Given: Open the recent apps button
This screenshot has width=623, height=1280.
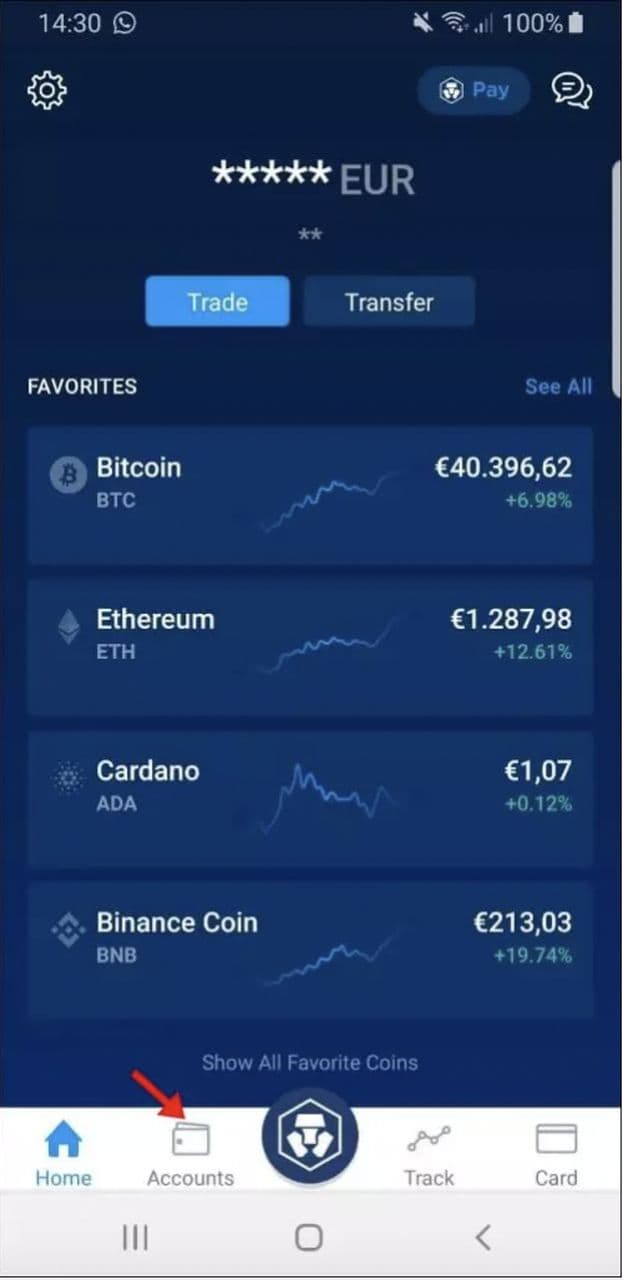Looking at the screenshot, I should click(135, 1238).
